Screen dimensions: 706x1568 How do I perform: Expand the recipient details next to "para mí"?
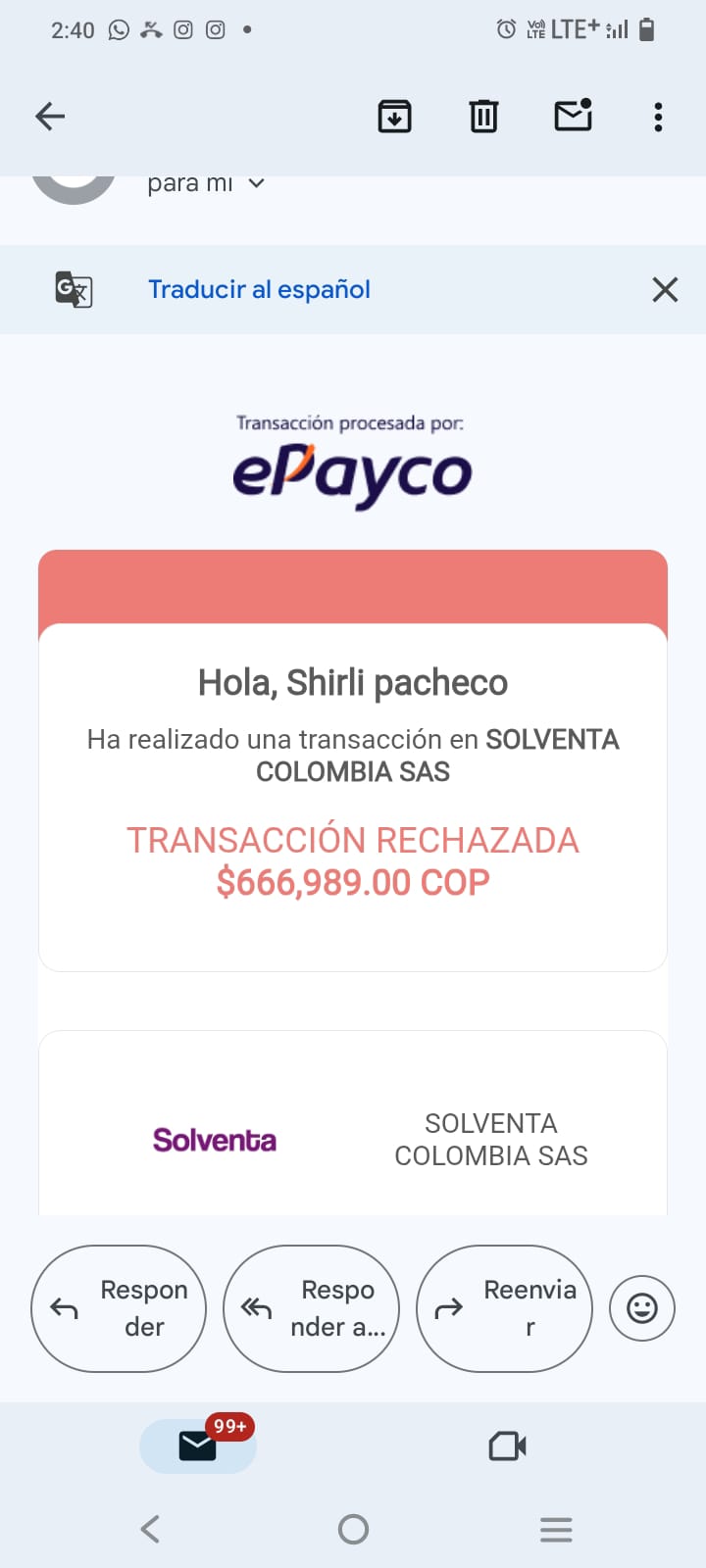pyautogui.click(x=256, y=183)
